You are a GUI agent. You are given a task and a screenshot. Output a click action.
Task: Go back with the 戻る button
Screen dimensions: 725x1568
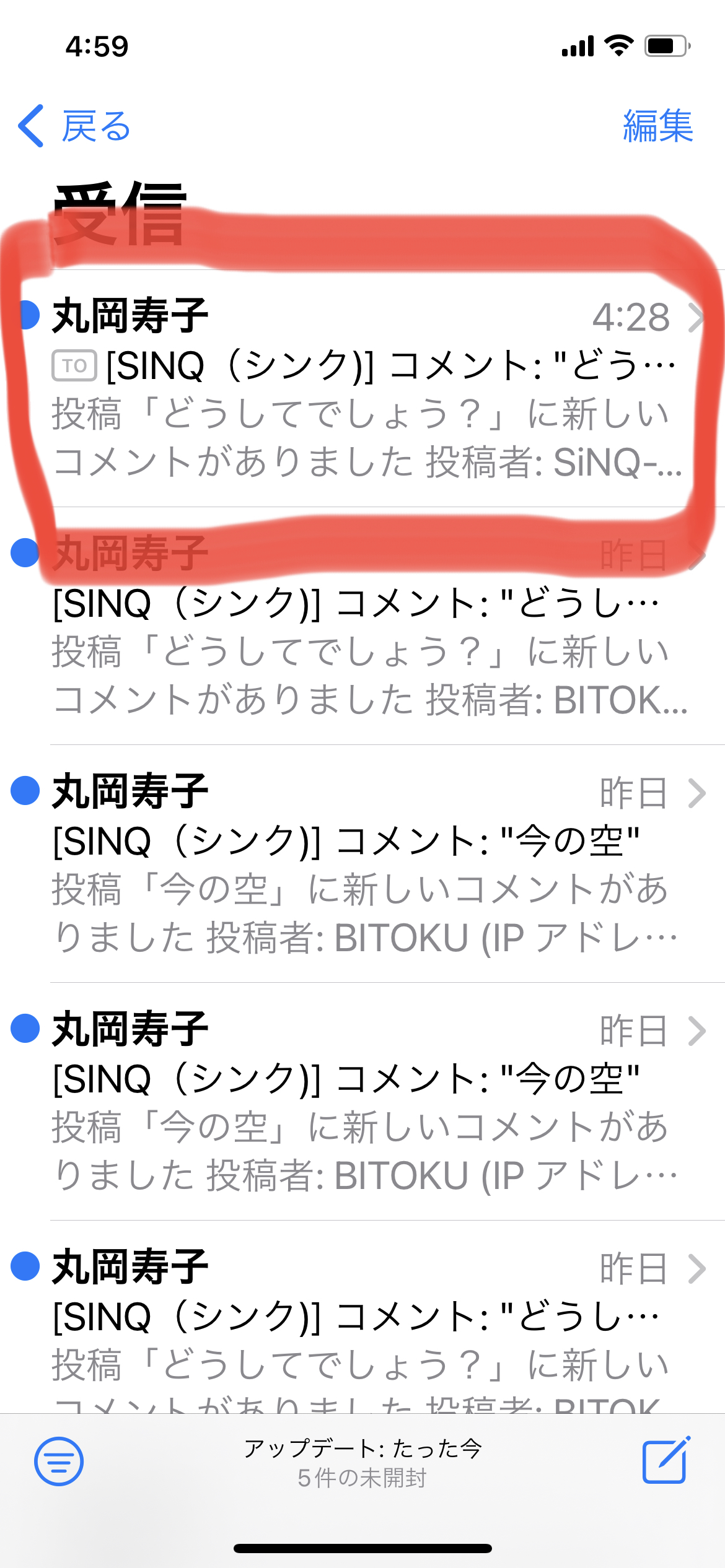[x=74, y=126]
